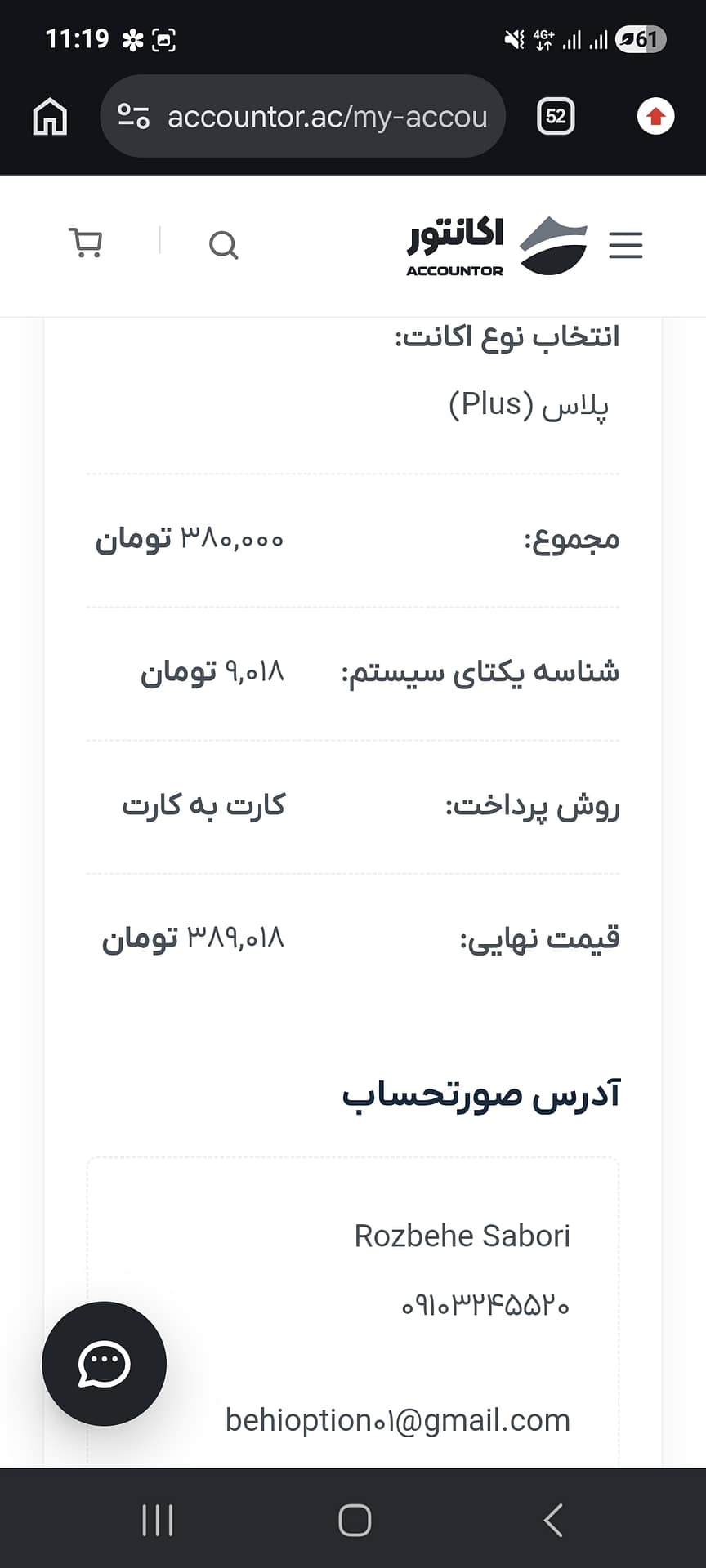Open the recent apps view

[157, 1520]
